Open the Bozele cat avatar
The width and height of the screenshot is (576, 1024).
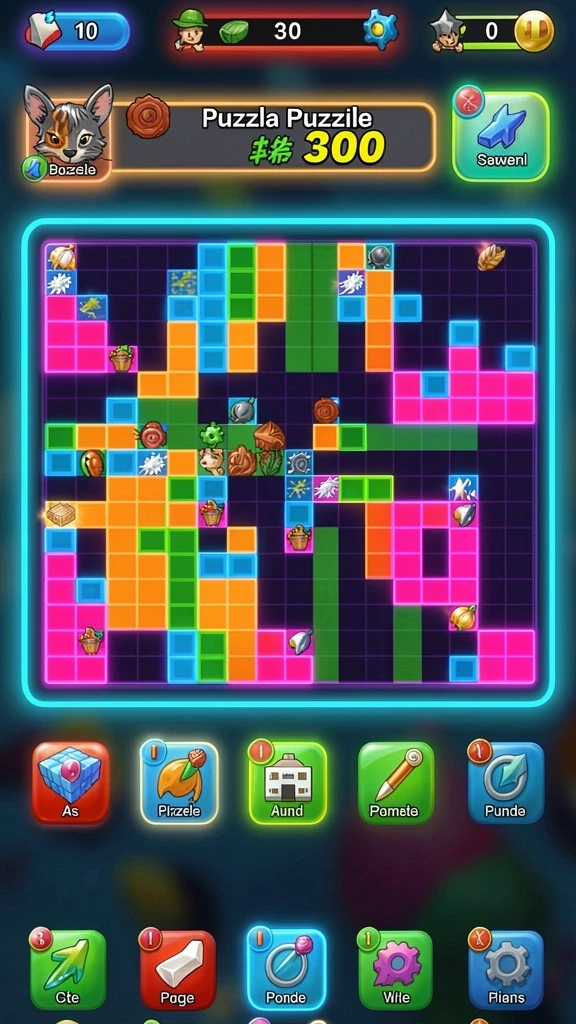tap(69, 131)
